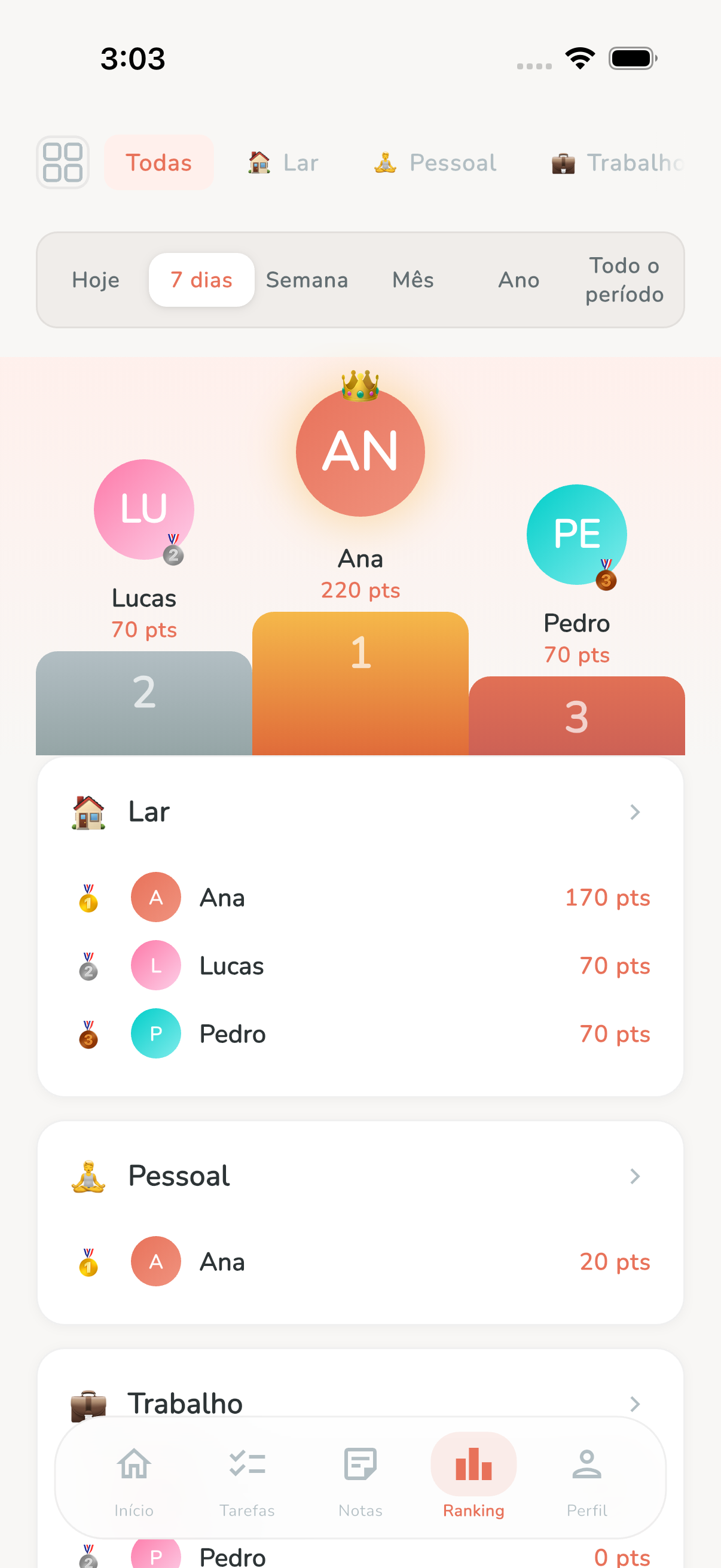The height and width of the screenshot is (1568, 721).
Task: Switch period to Ano
Action: (x=518, y=280)
